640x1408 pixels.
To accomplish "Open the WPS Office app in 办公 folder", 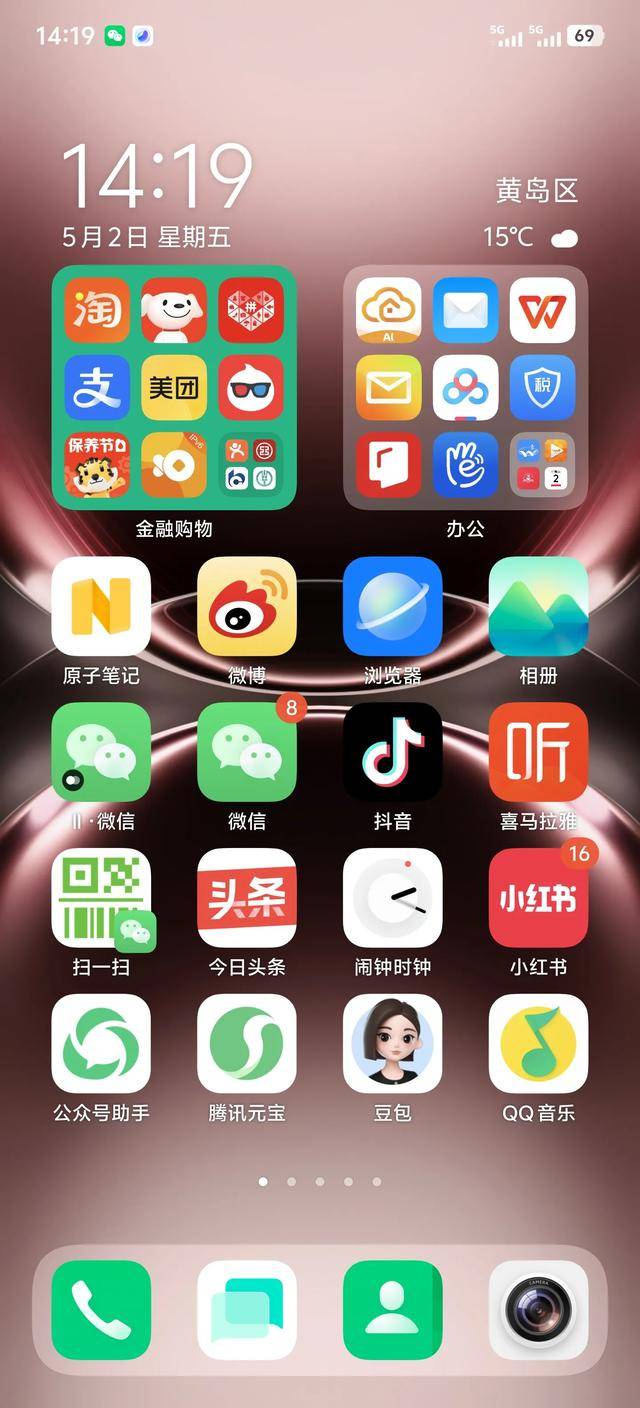I will [542, 311].
